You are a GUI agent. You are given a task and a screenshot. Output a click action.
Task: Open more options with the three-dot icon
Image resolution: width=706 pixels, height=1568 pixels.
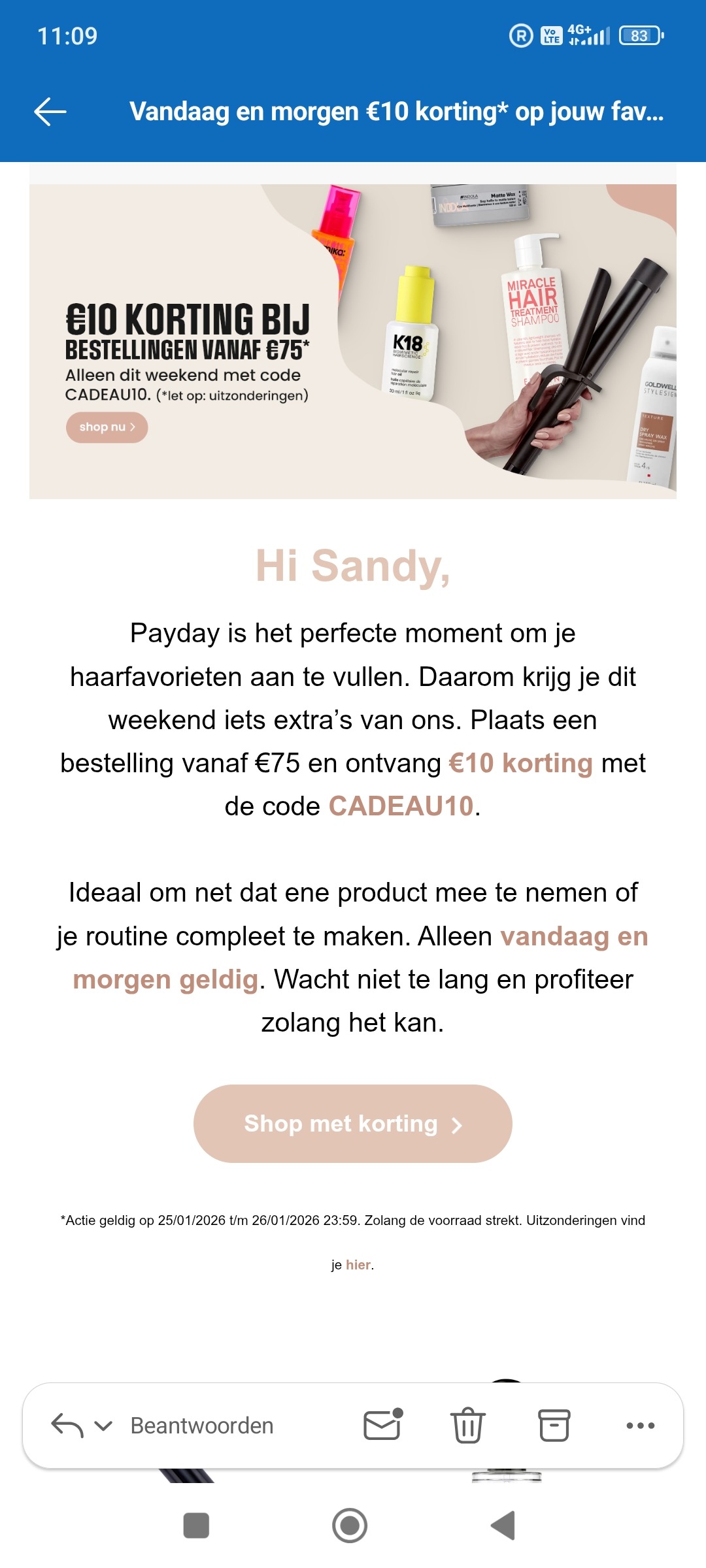(x=637, y=1425)
